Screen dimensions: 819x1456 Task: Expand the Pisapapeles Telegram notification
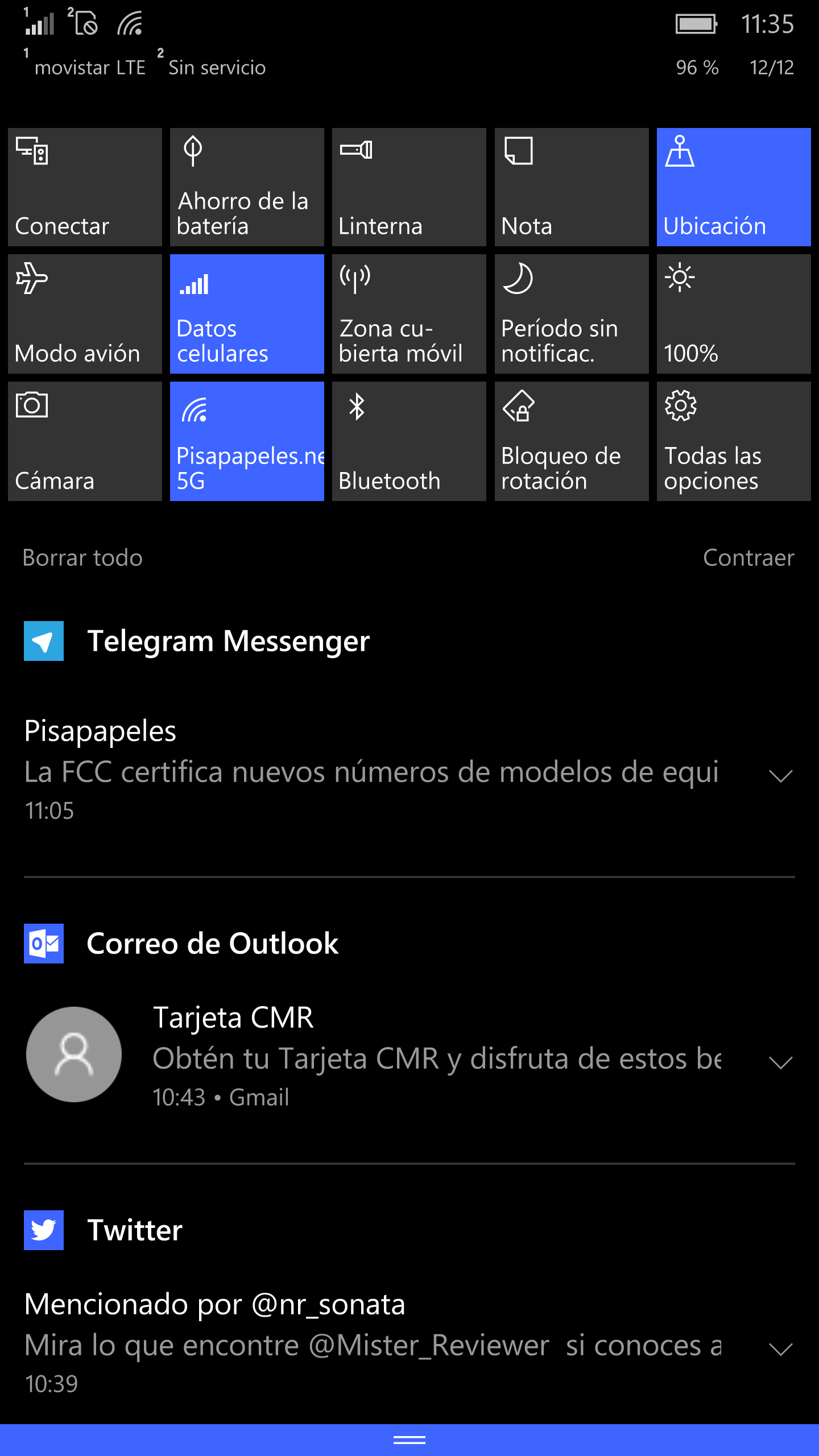780,776
